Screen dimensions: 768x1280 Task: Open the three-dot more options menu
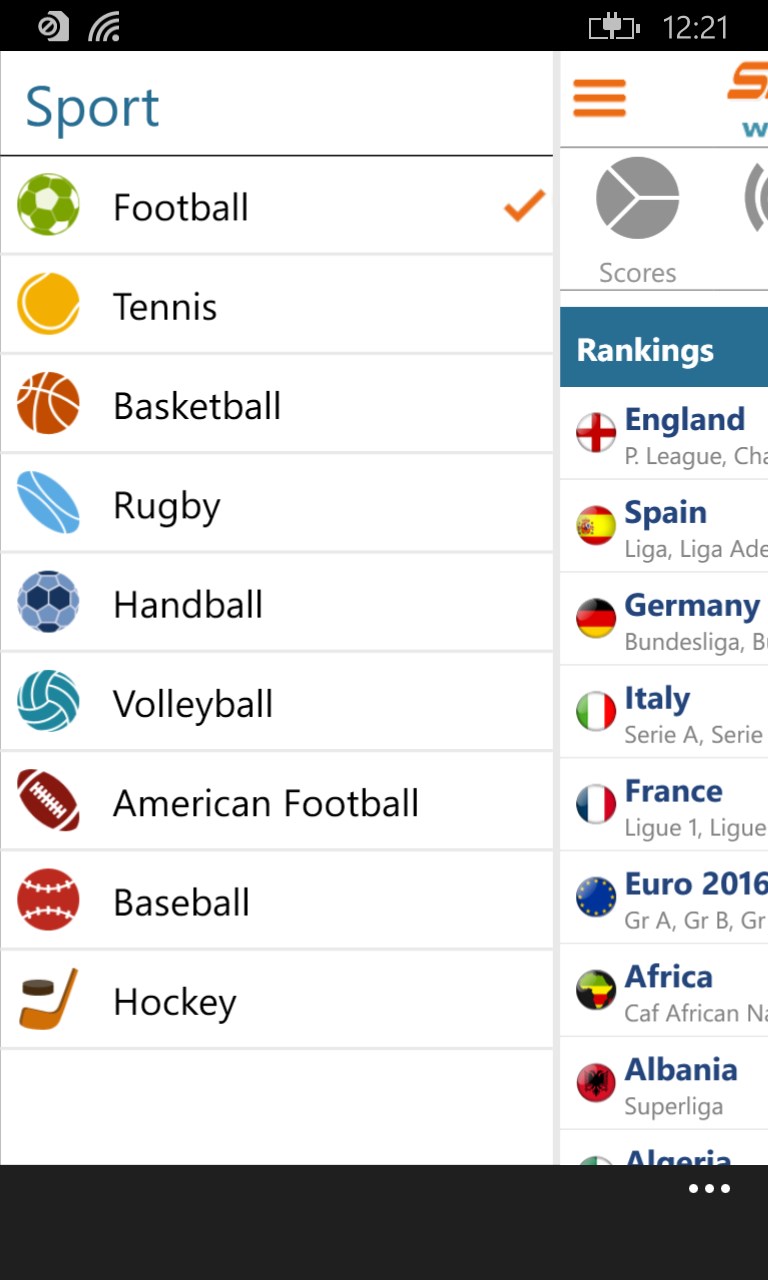[709, 1189]
